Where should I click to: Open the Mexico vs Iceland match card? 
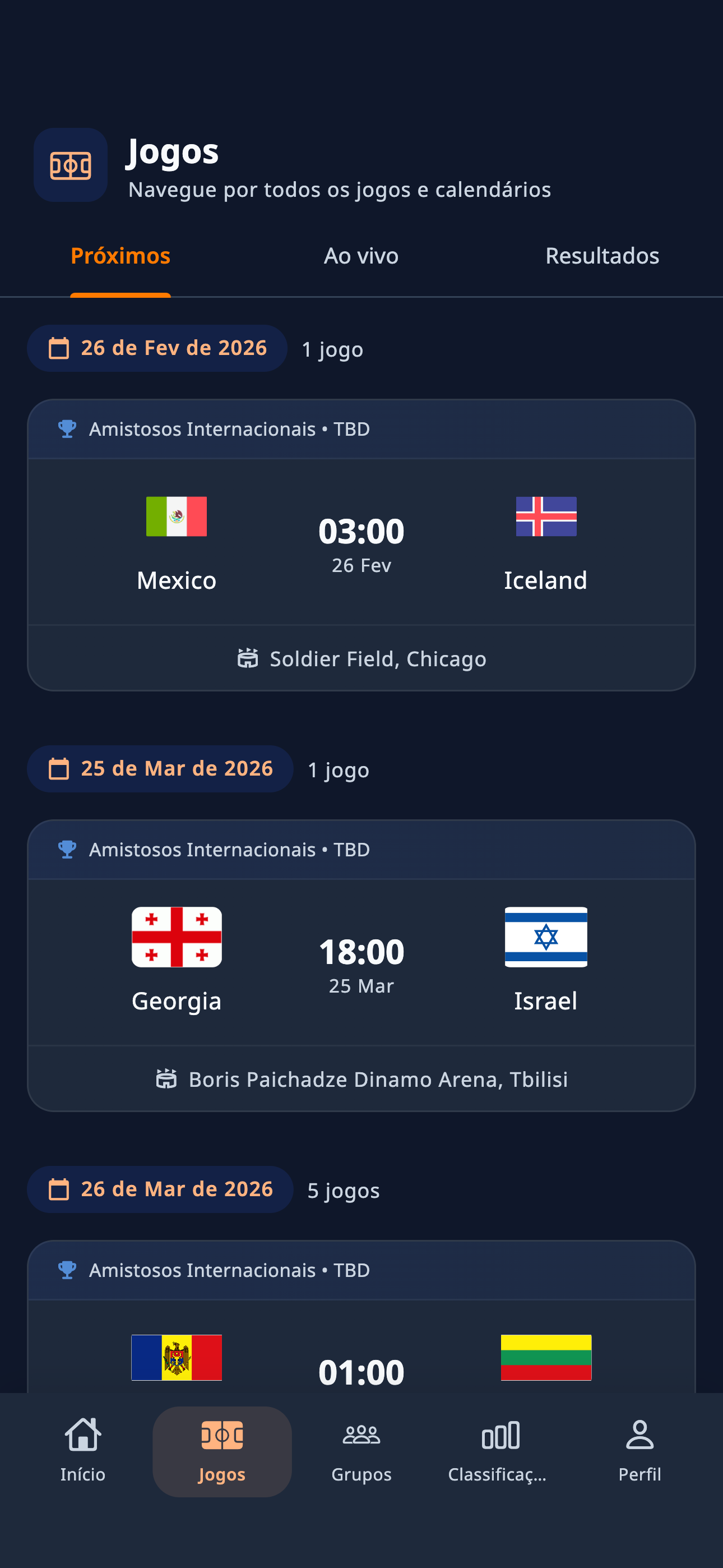click(361, 543)
